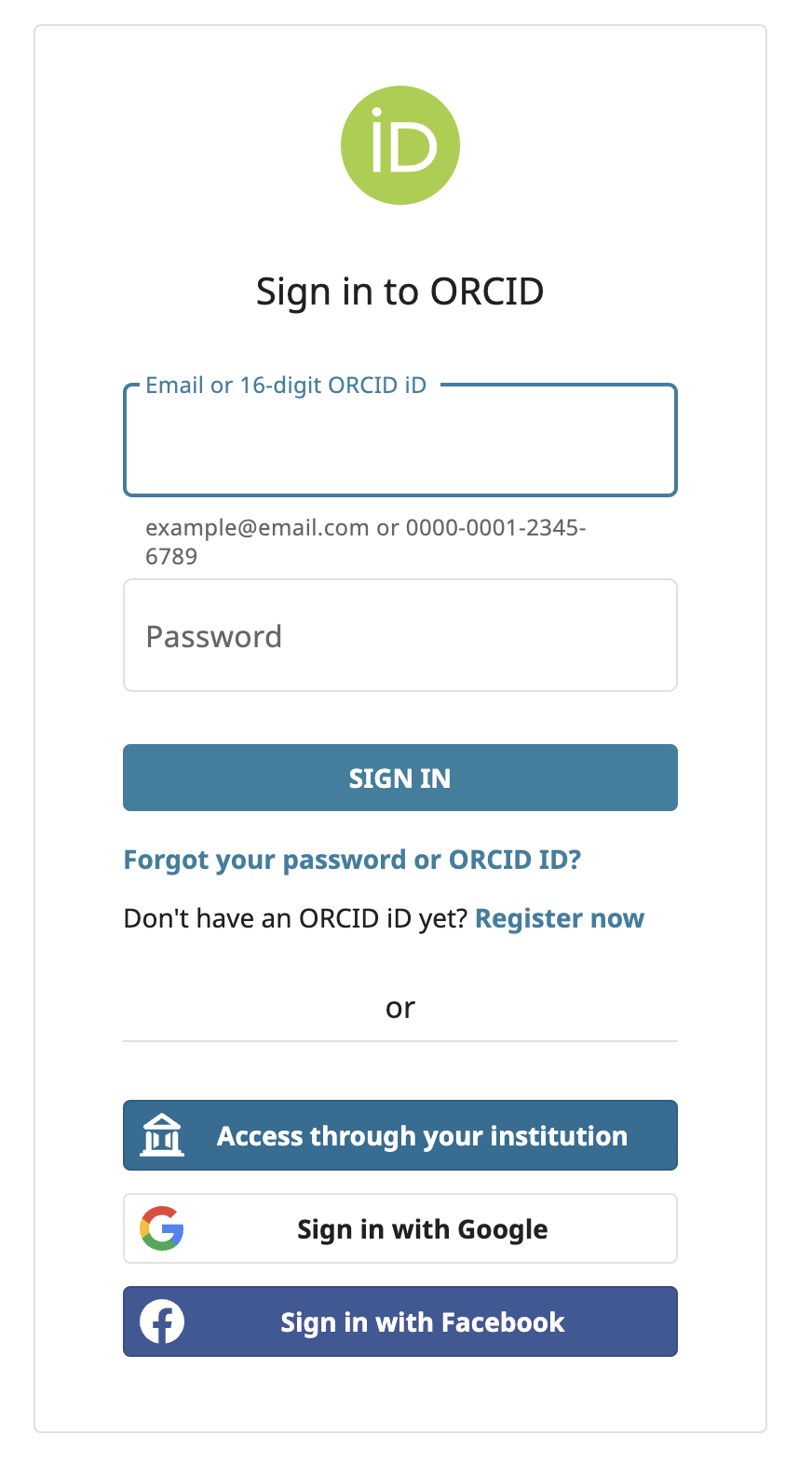This screenshot has width=812, height=1477.
Task: Tap the SIGN IN button
Action: (x=399, y=778)
